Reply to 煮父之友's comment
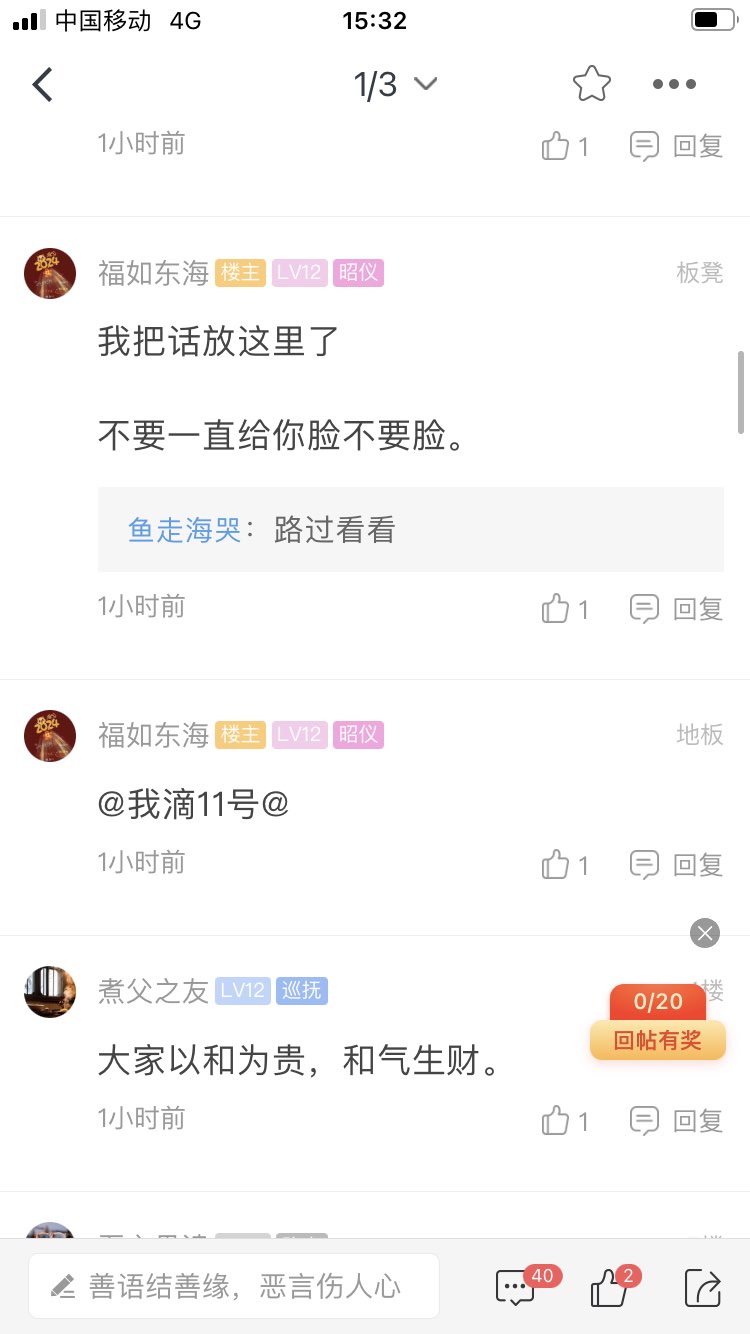The width and height of the screenshot is (750, 1334). click(676, 1121)
